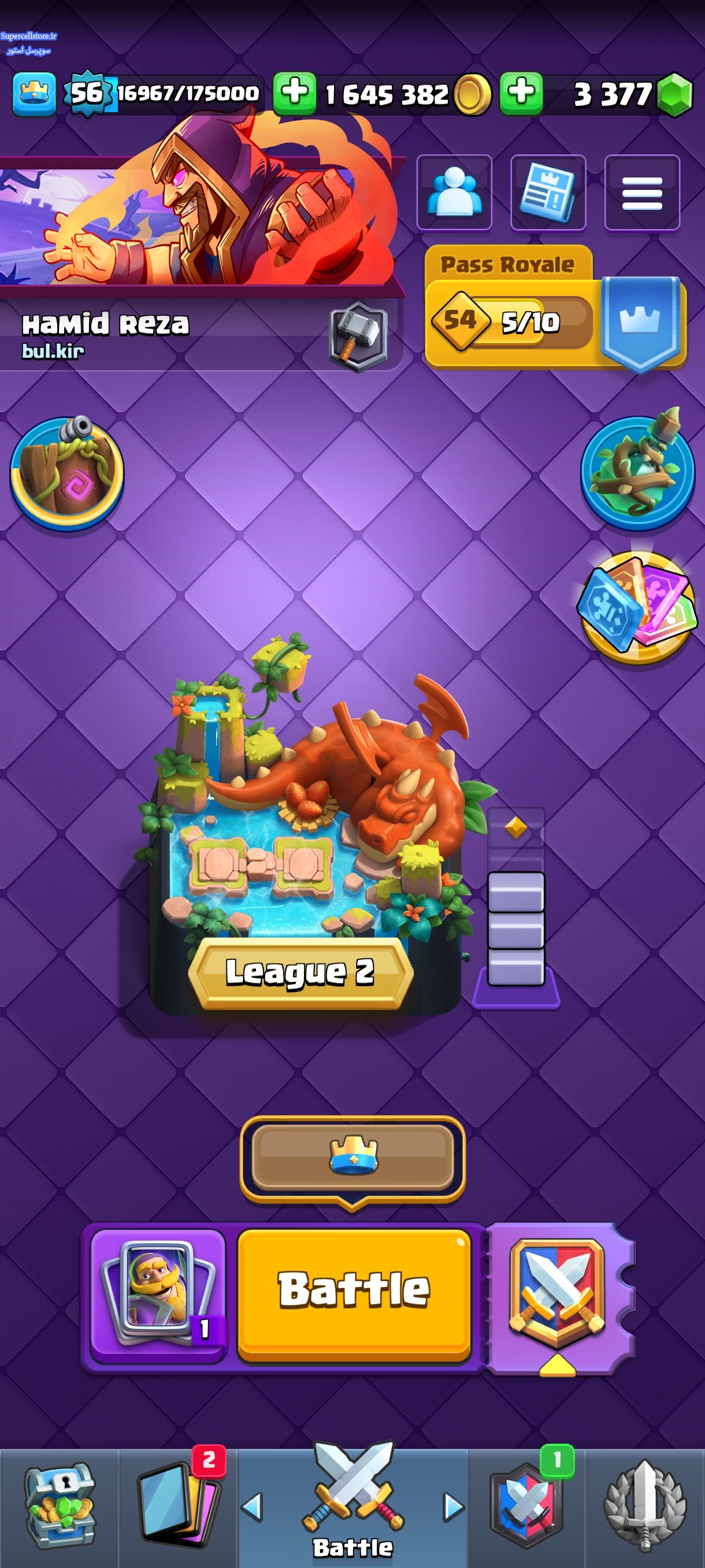Open the friends icon
The width and height of the screenshot is (705, 1568).
(x=454, y=193)
